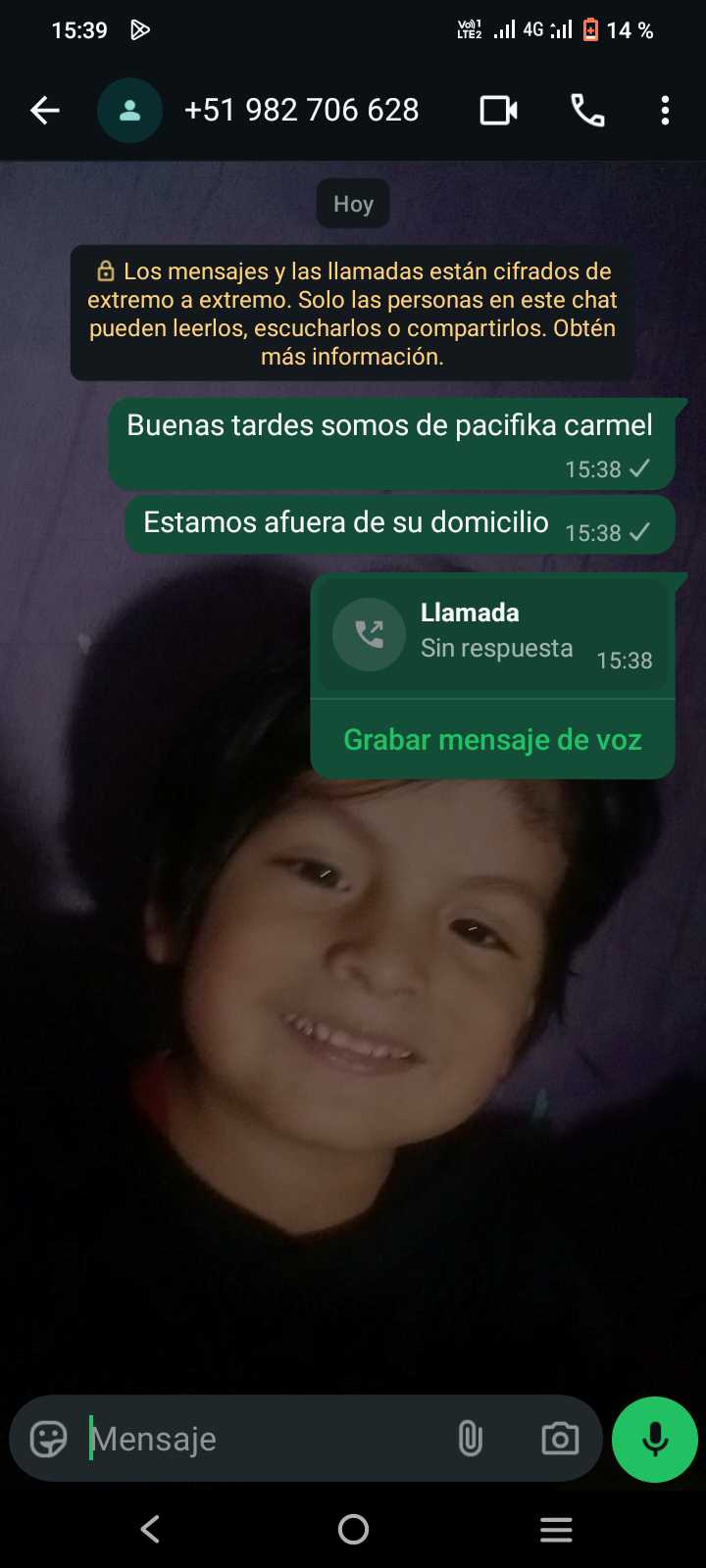Screen dimensions: 706x1568
Task: Go back to the chat list
Action: [45, 111]
